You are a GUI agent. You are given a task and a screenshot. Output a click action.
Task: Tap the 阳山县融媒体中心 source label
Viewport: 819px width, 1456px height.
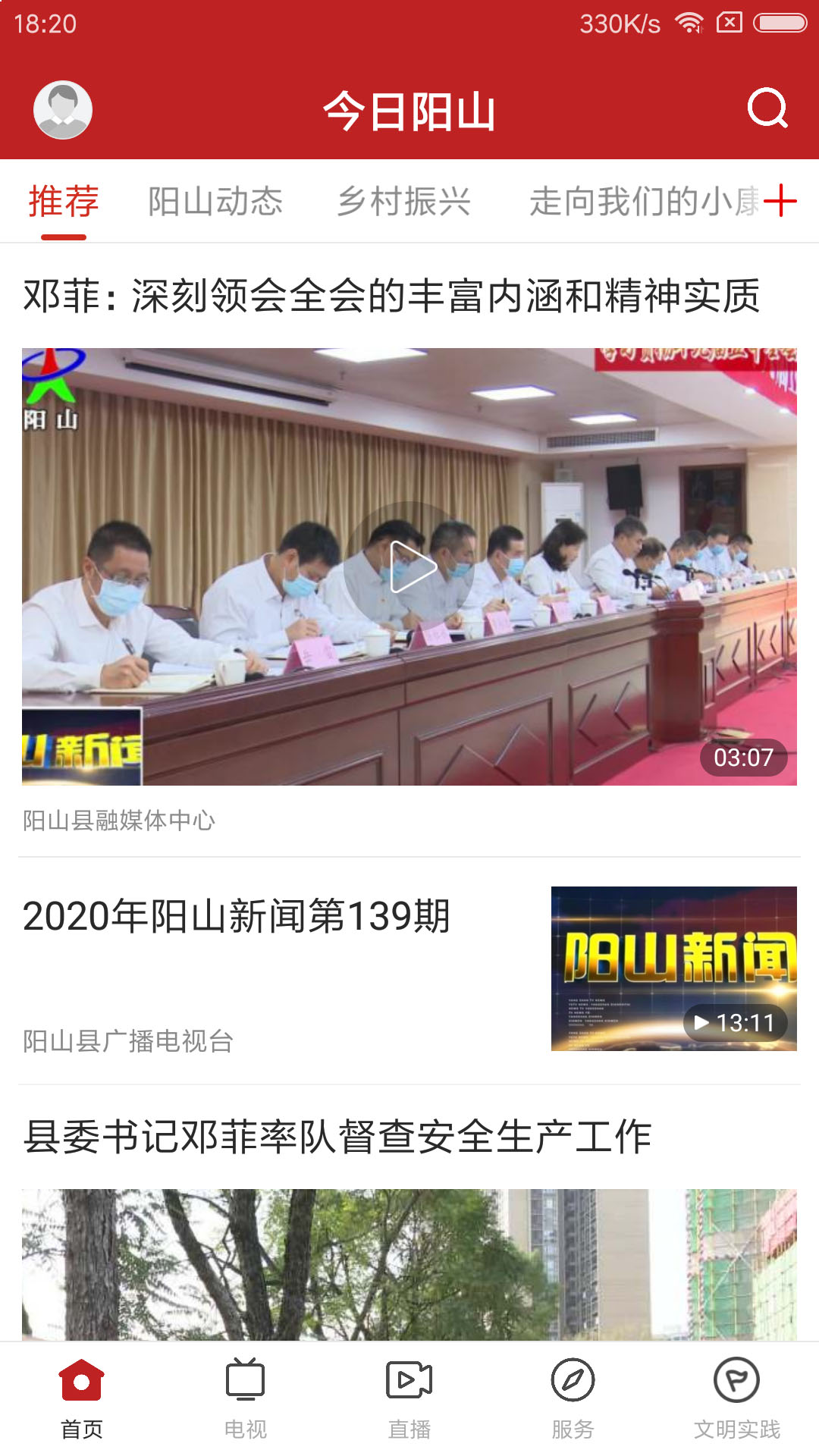(118, 821)
